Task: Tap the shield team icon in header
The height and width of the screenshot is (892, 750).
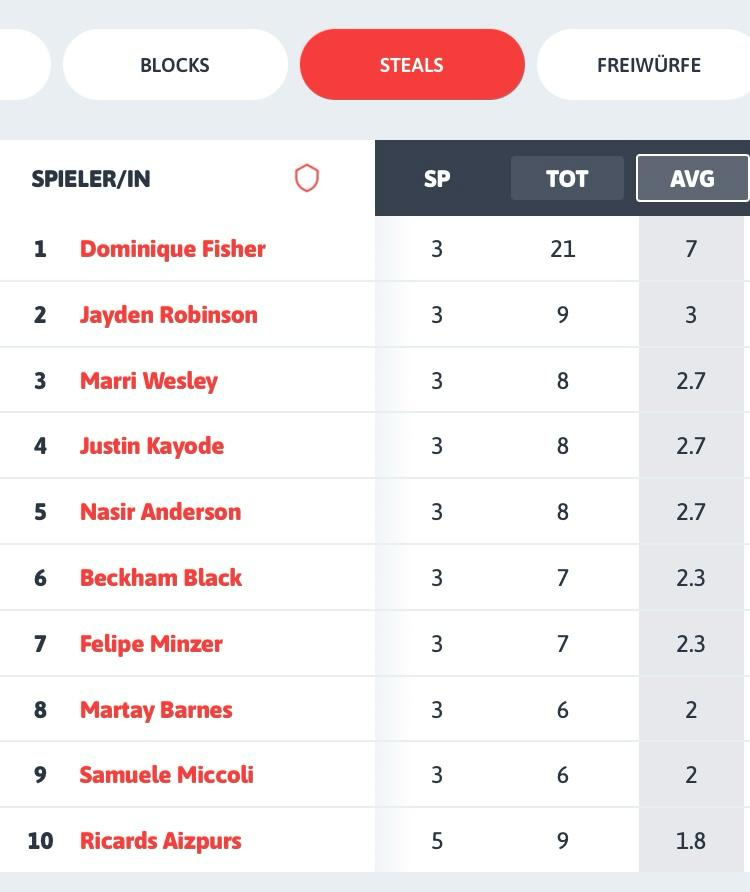Action: [x=307, y=178]
